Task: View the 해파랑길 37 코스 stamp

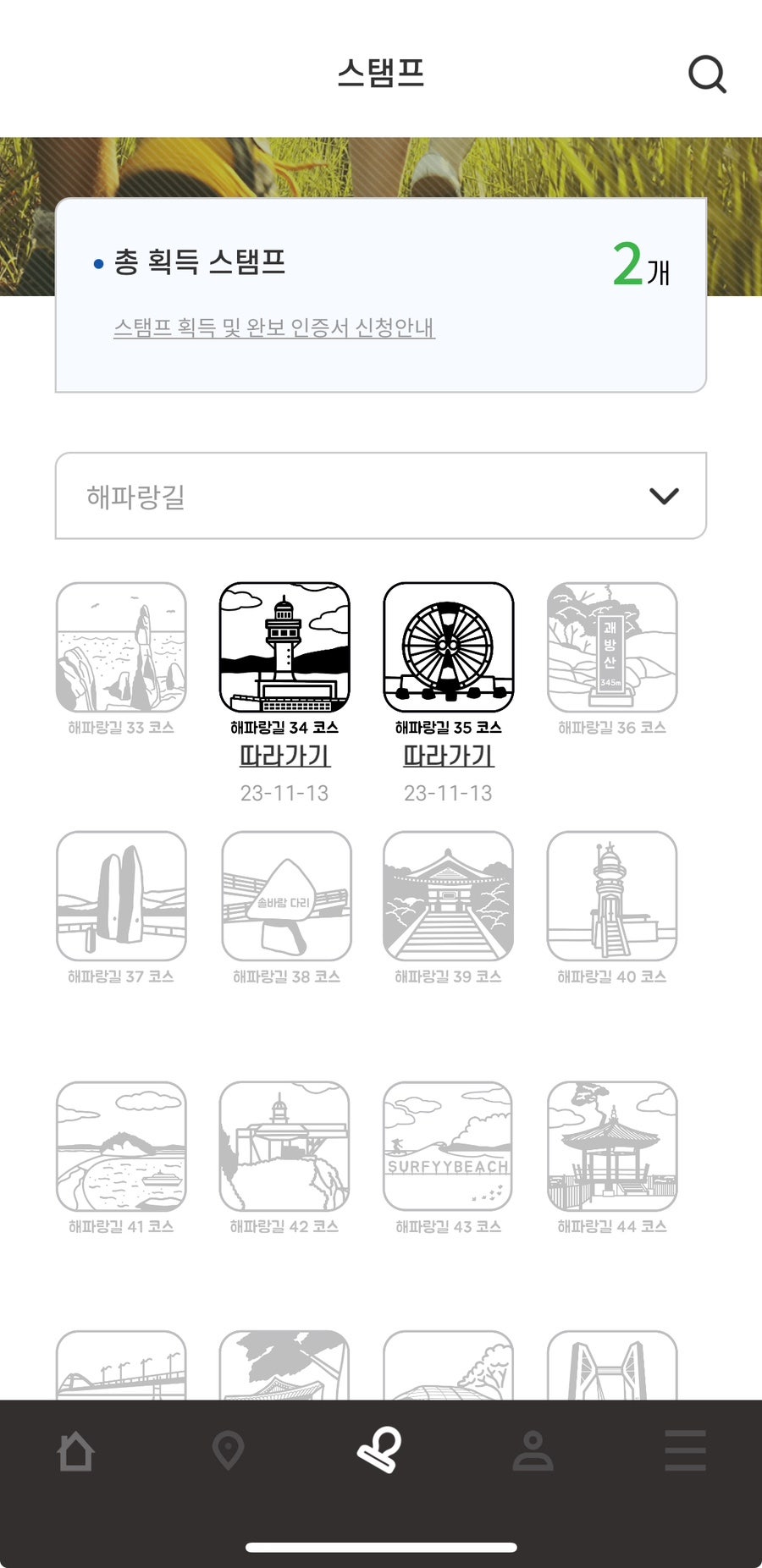Action: [121, 896]
